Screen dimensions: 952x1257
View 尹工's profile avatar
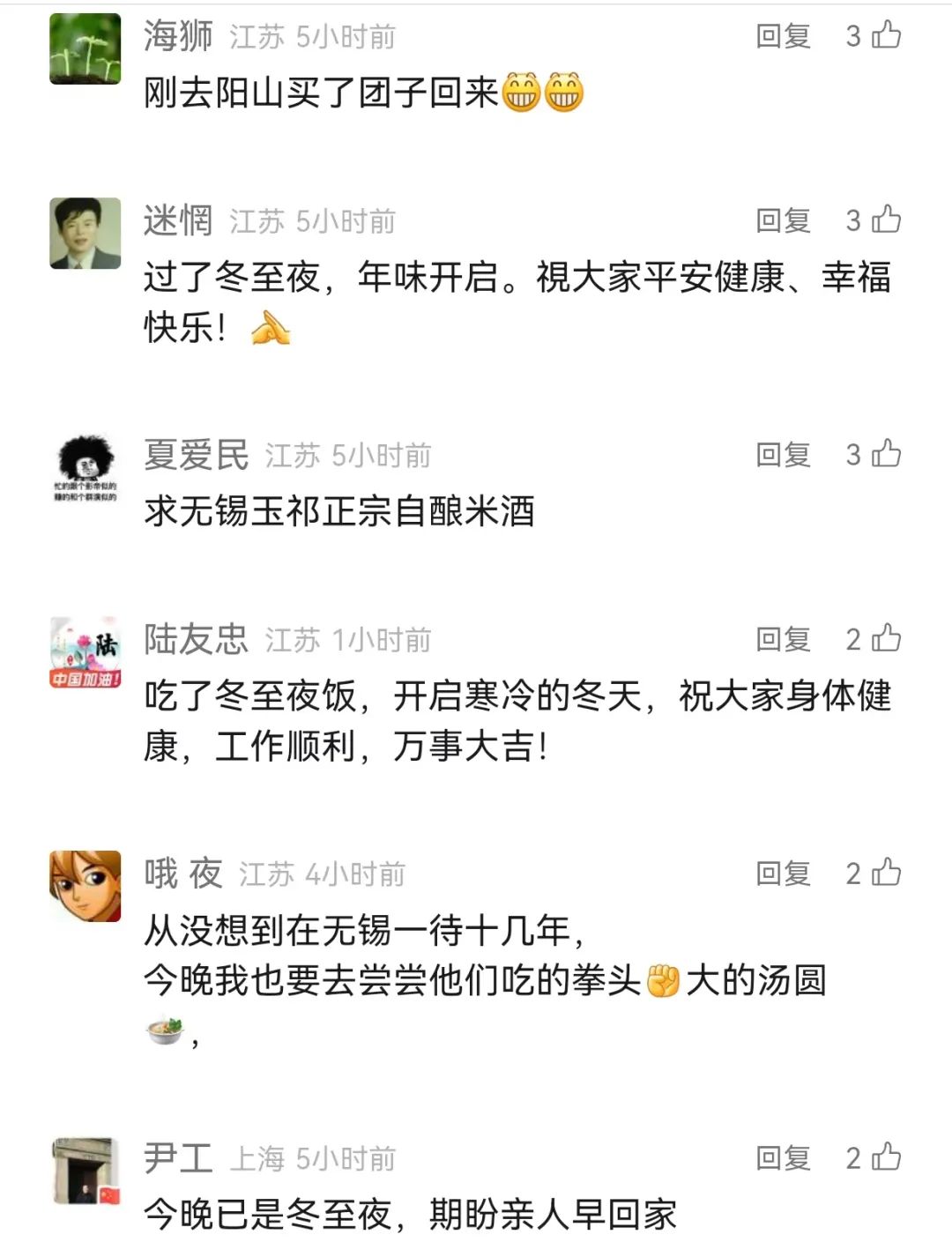[x=85, y=1171]
